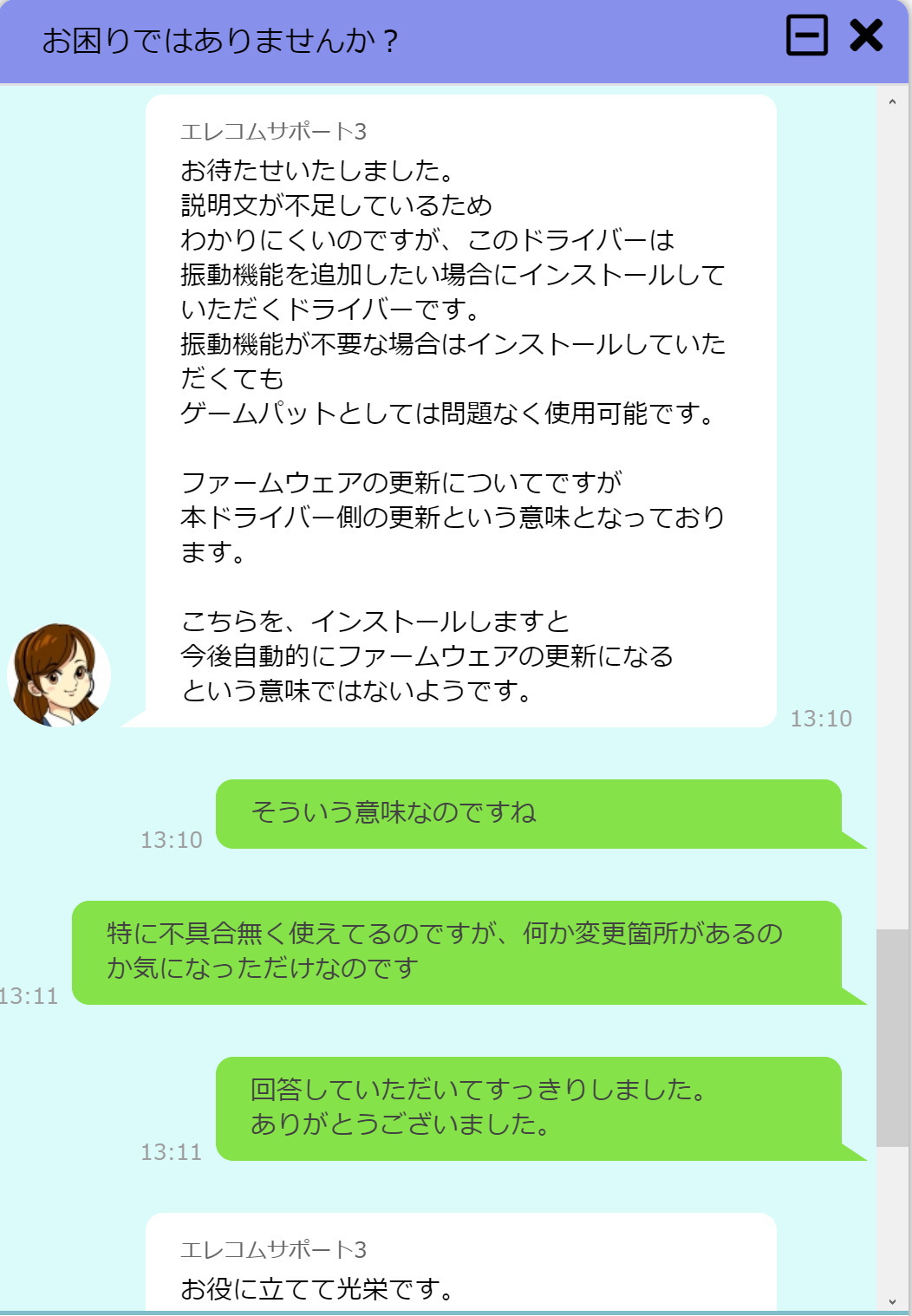Click the 13:11 timestamp next to the green bubble

tap(170, 1154)
